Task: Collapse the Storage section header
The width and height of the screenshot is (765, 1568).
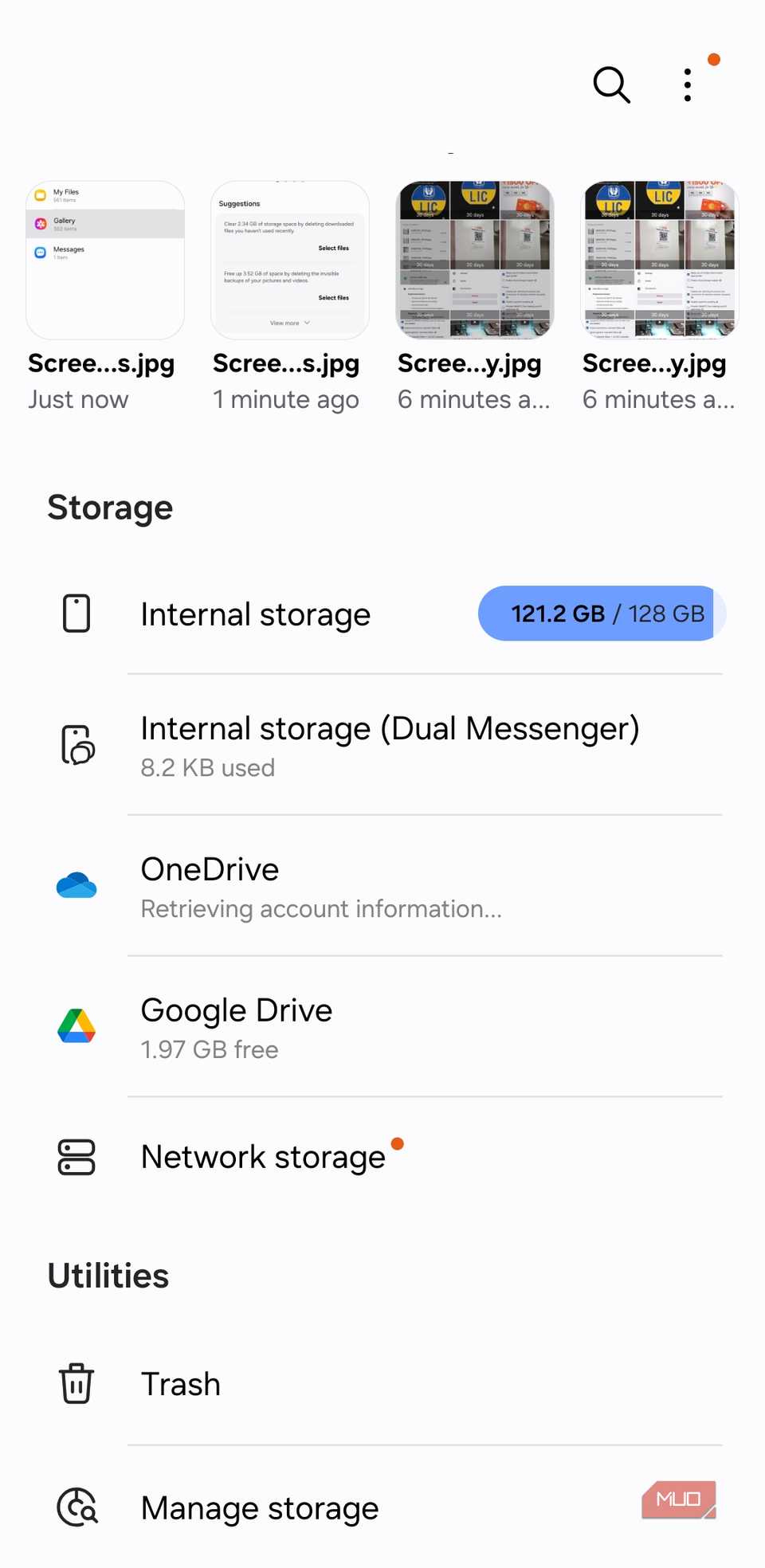Action: [x=110, y=507]
